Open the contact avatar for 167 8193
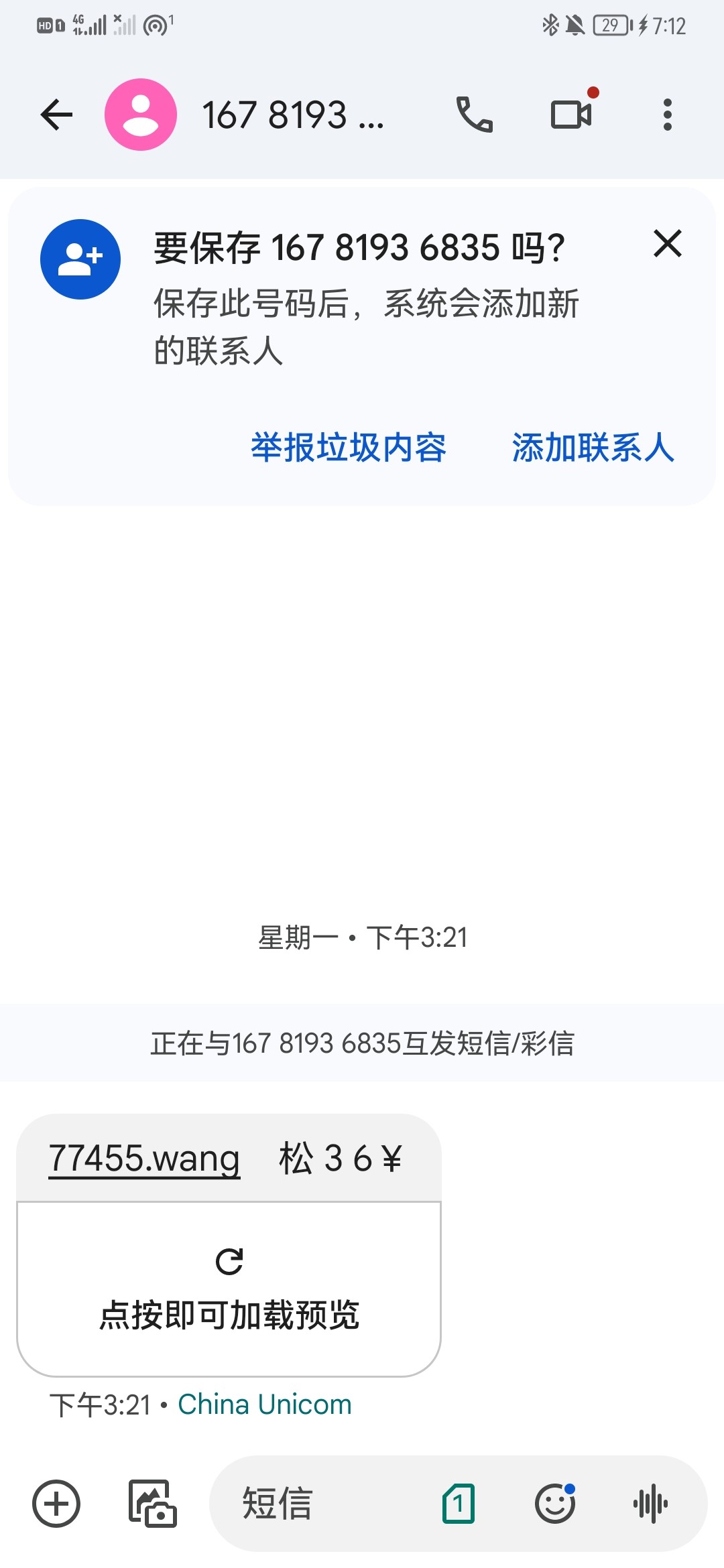 (x=141, y=115)
